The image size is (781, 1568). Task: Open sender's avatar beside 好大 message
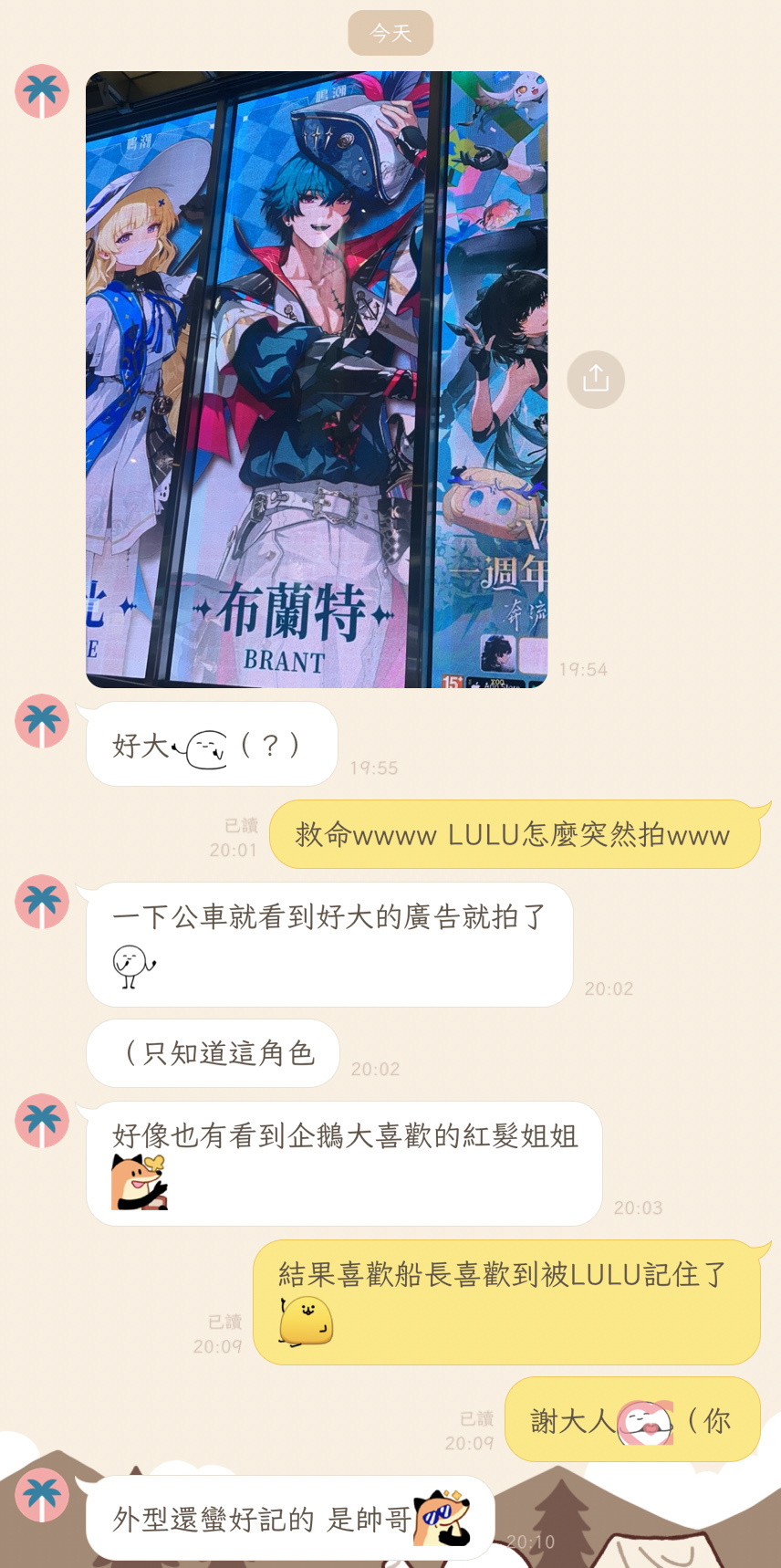tap(42, 721)
